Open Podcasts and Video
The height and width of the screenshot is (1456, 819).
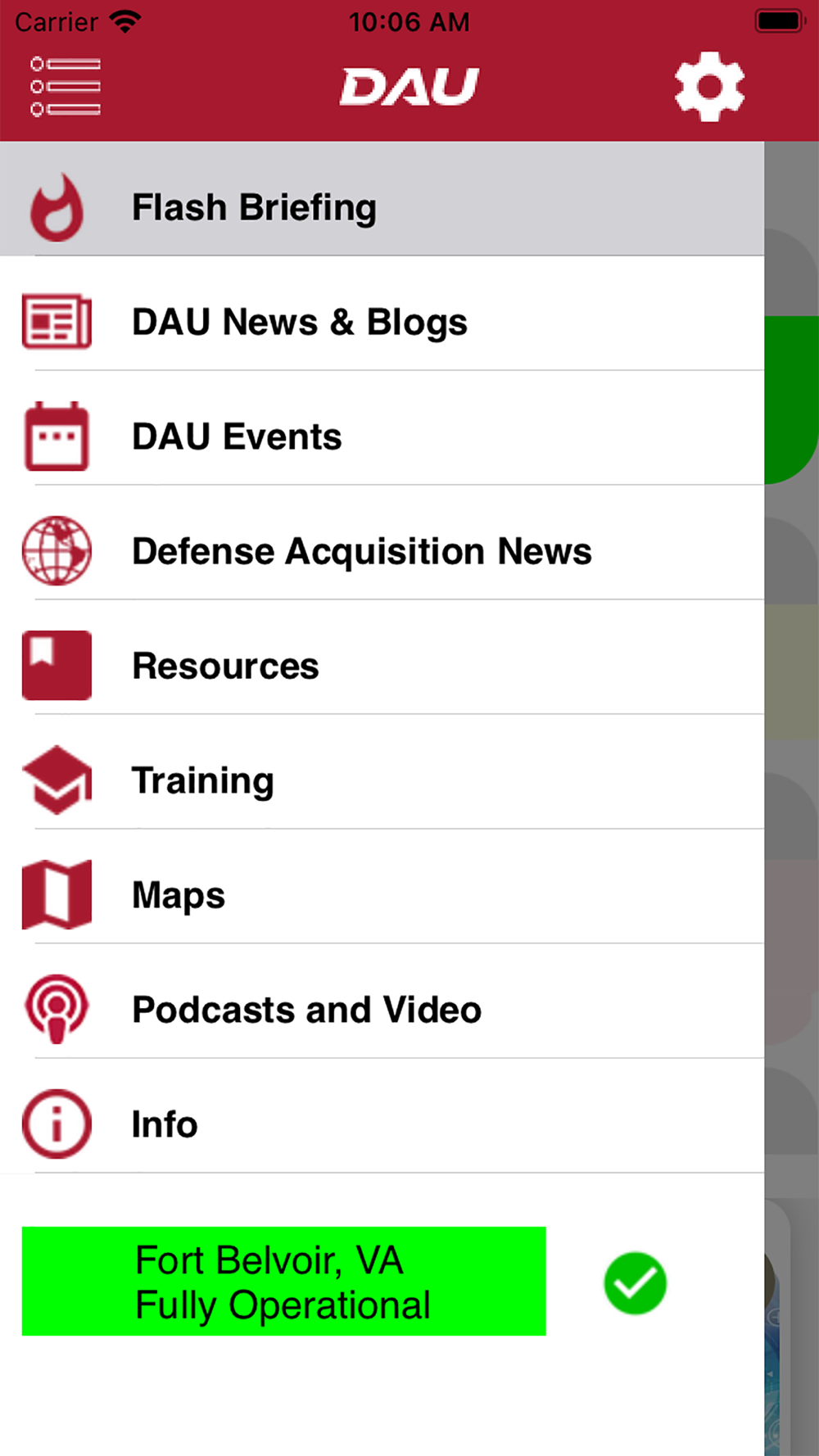click(x=382, y=1002)
